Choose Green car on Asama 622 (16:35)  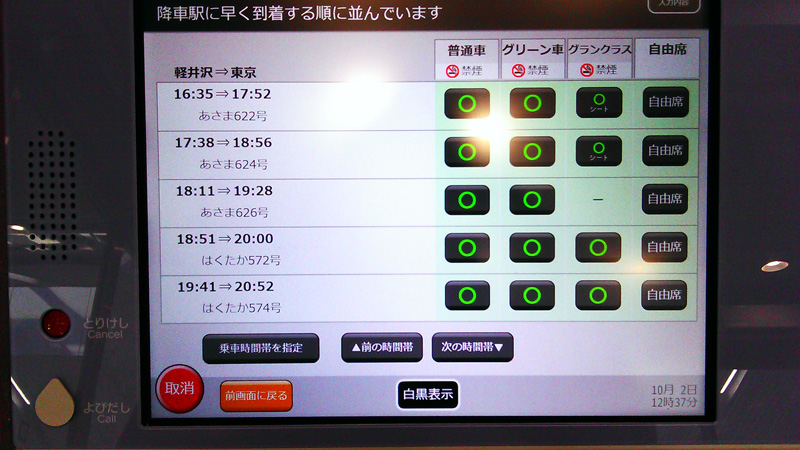[x=532, y=103]
